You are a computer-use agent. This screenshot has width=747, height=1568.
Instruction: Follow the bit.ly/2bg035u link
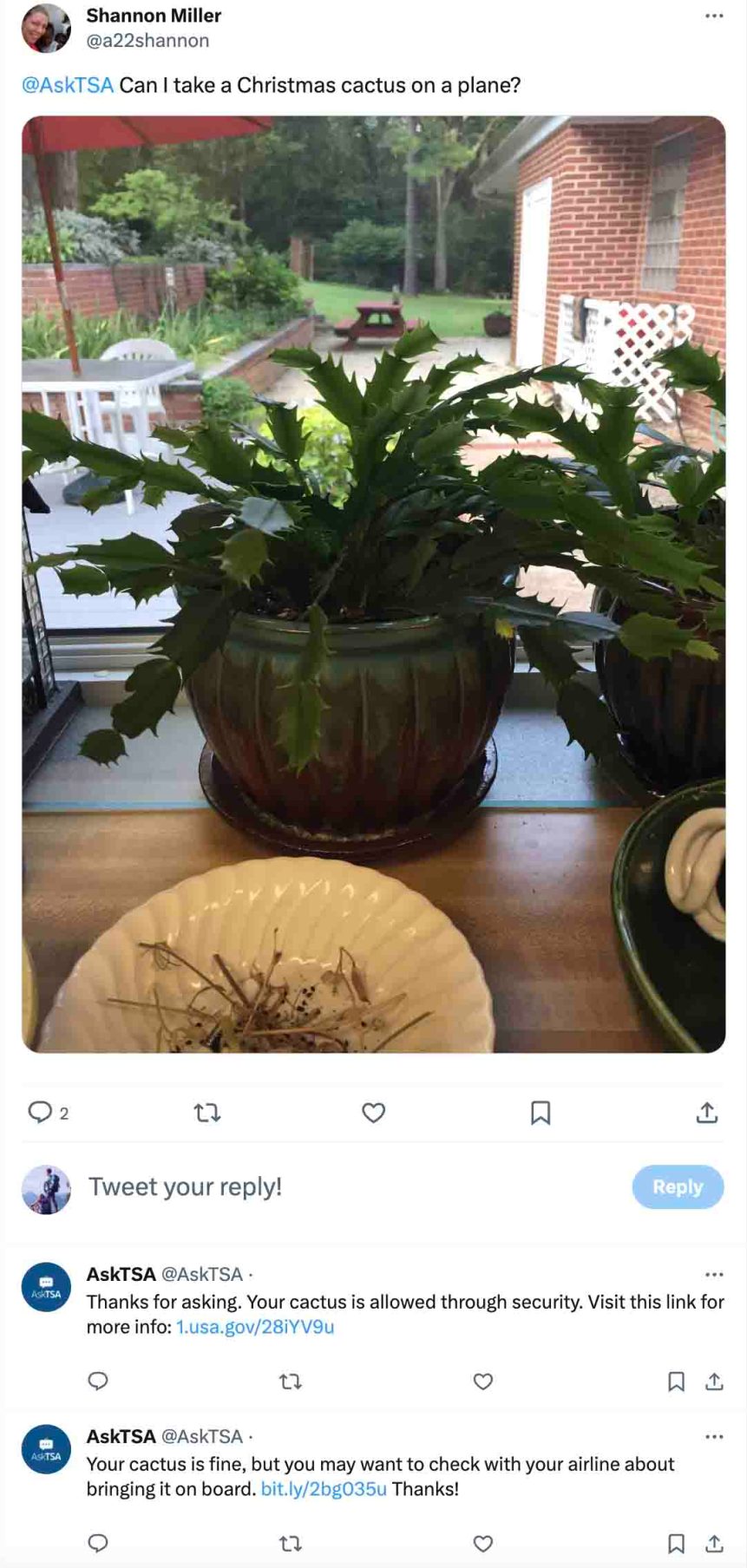coord(323,1488)
